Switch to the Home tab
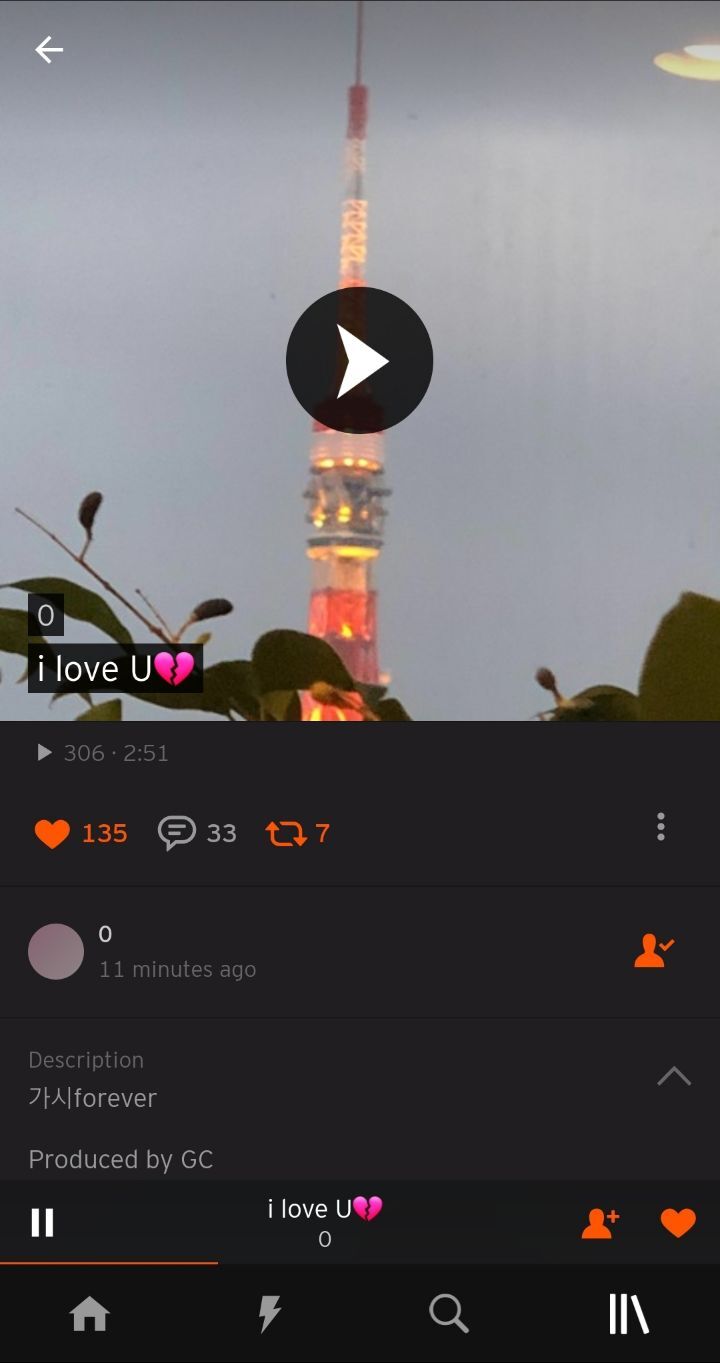This screenshot has width=720, height=1363. 89,1313
